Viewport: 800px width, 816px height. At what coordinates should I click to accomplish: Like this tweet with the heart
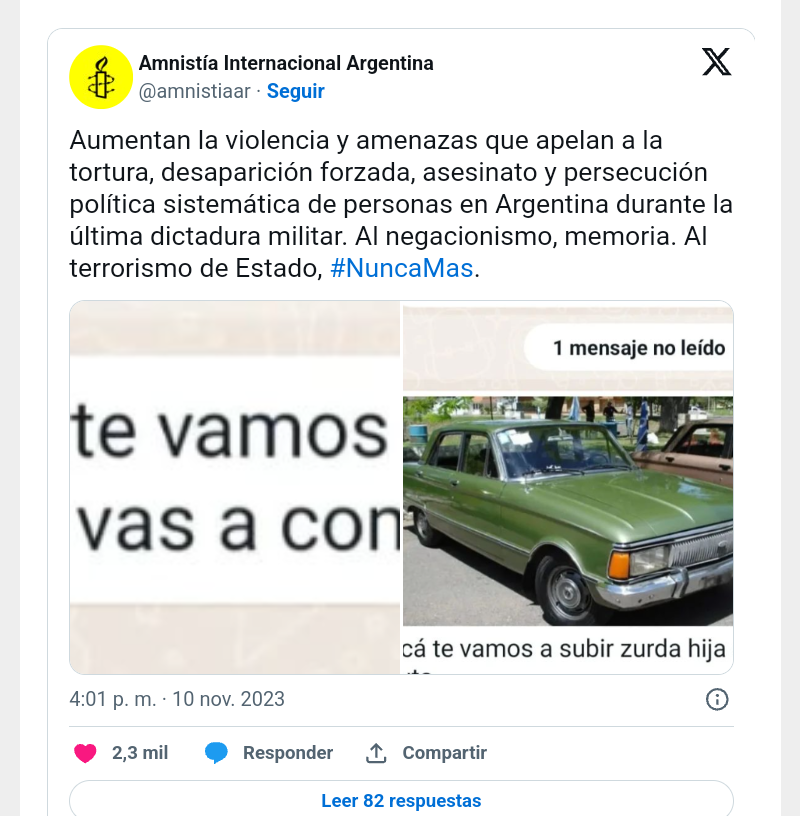[x=86, y=753]
